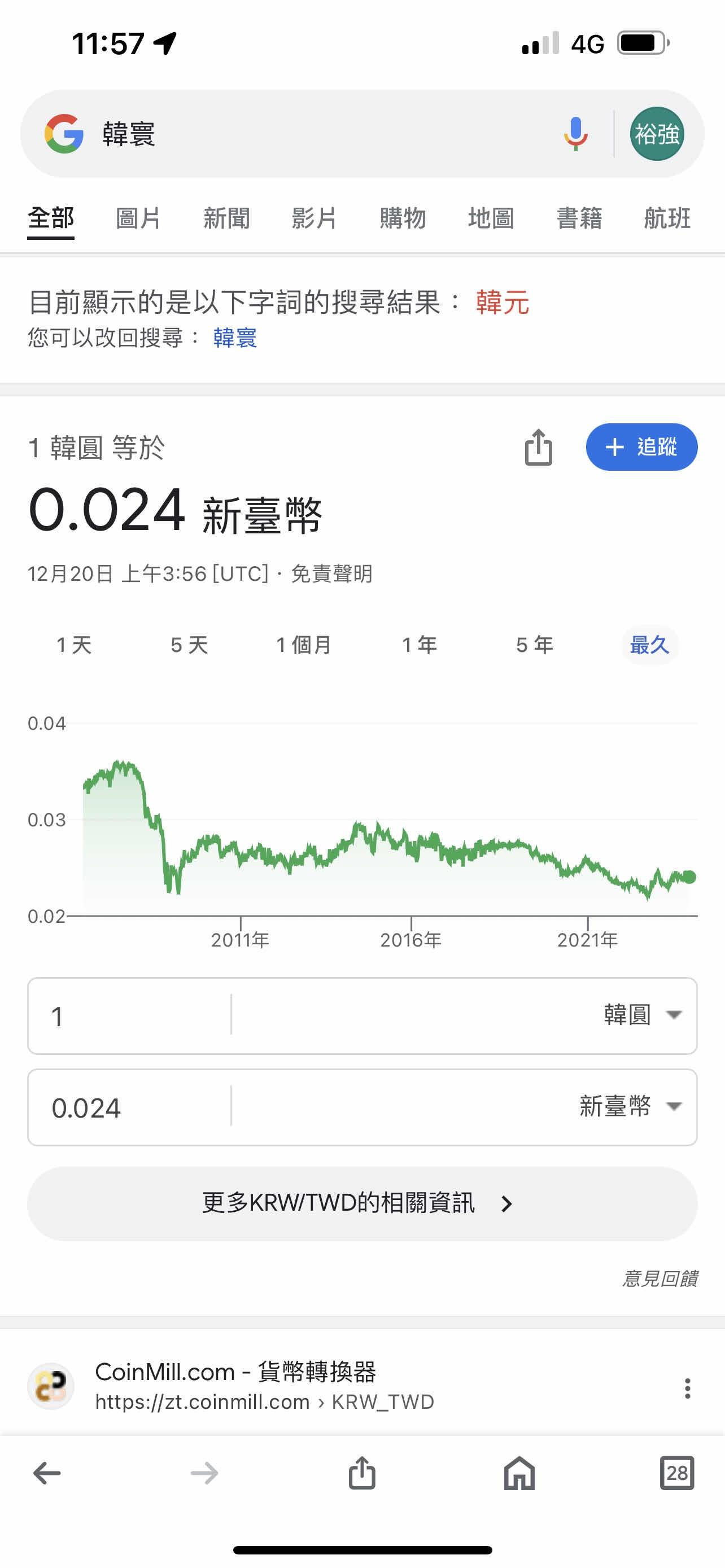Open the CoinMill.com search result

[235, 1372]
